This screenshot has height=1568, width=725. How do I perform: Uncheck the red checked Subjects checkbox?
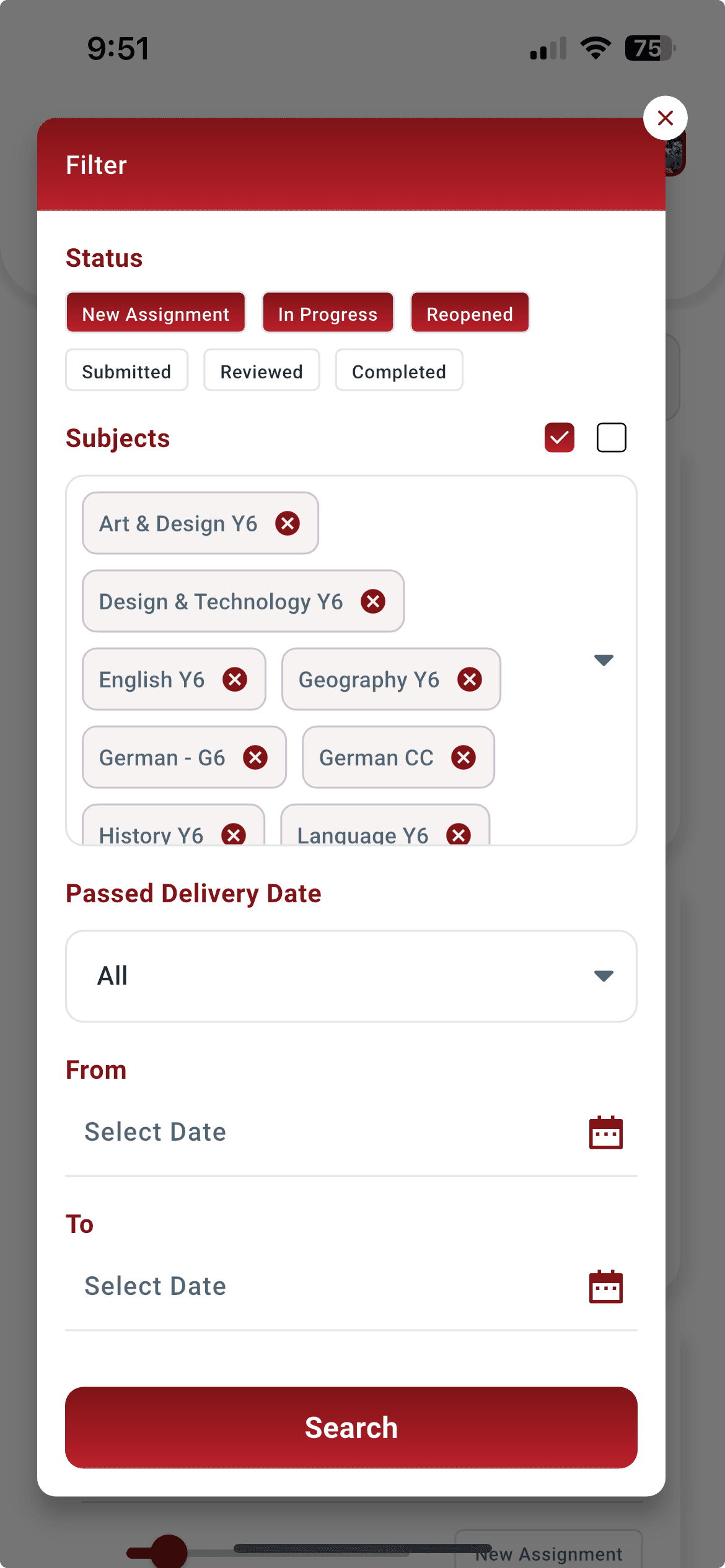(560, 438)
